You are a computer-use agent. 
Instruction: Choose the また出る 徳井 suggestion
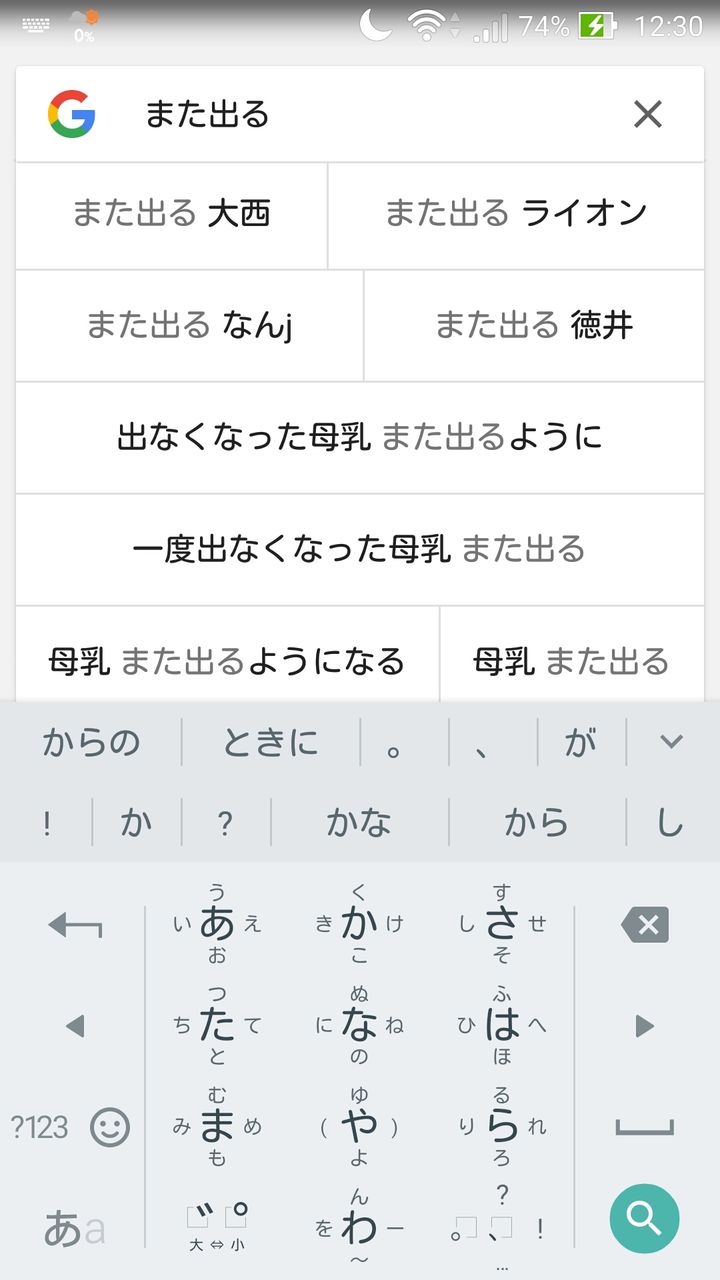(x=534, y=325)
